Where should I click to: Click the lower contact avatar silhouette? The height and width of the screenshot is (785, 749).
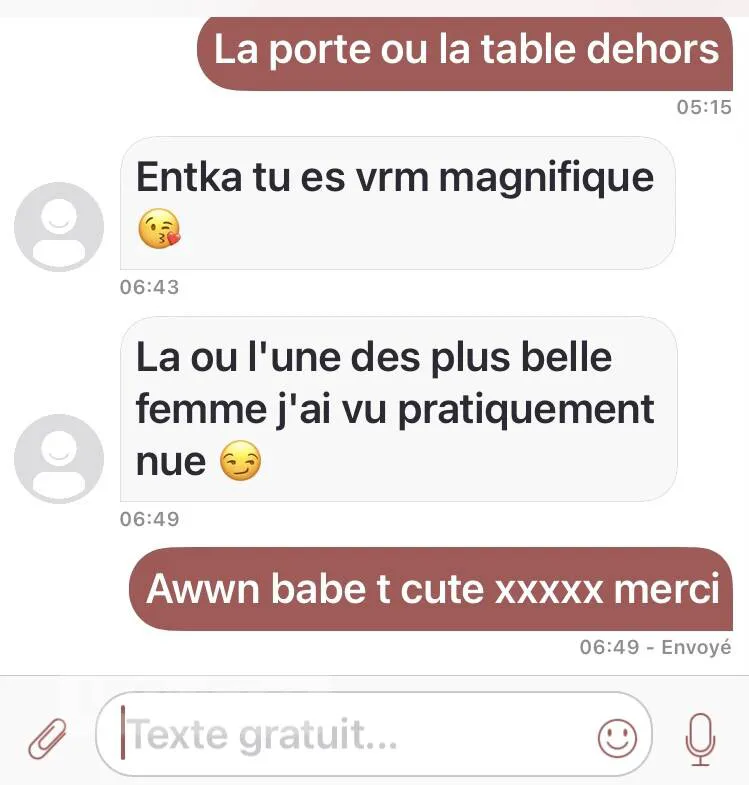point(58,459)
